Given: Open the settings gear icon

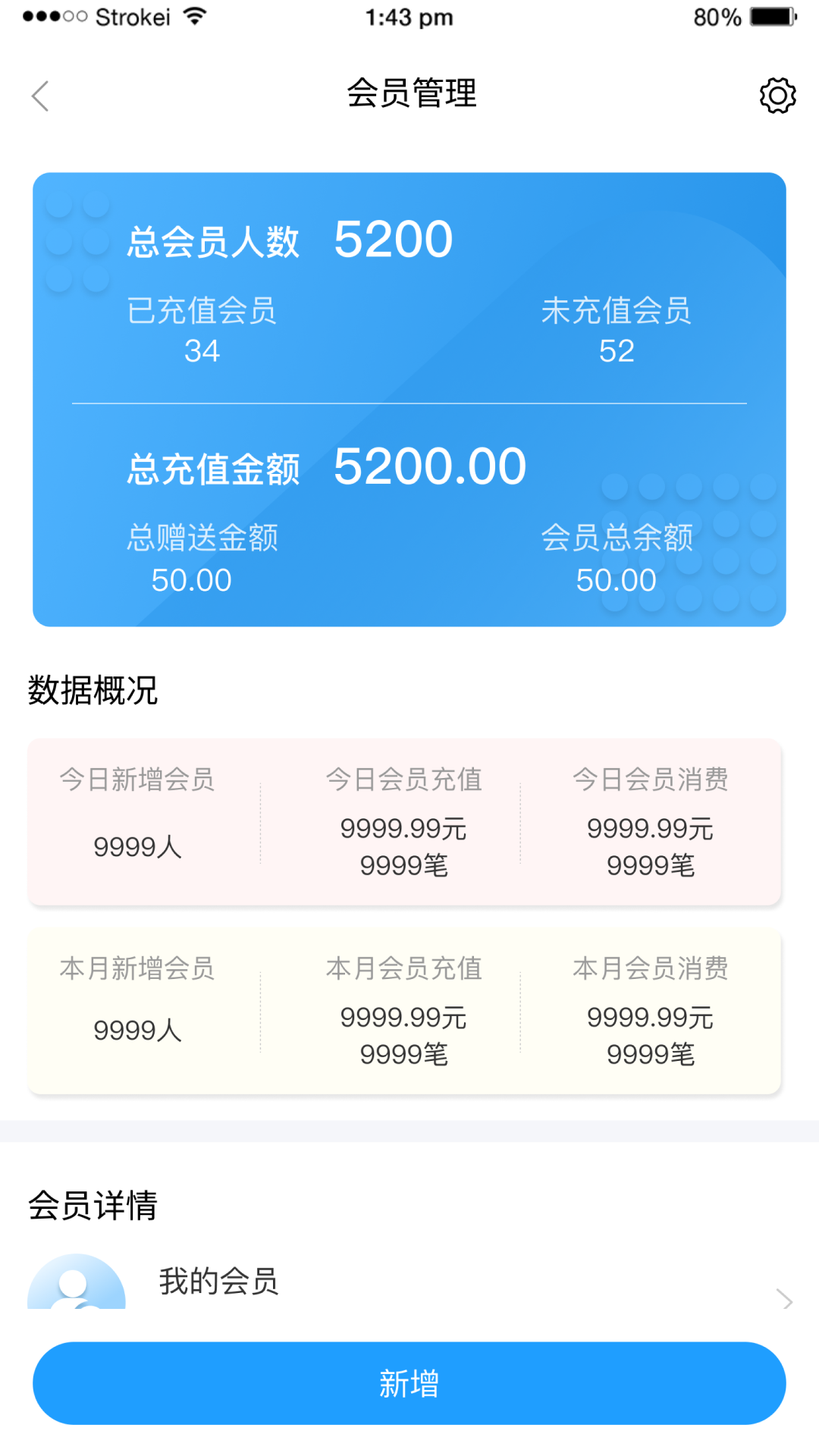Looking at the screenshot, I should pos(777,96).
